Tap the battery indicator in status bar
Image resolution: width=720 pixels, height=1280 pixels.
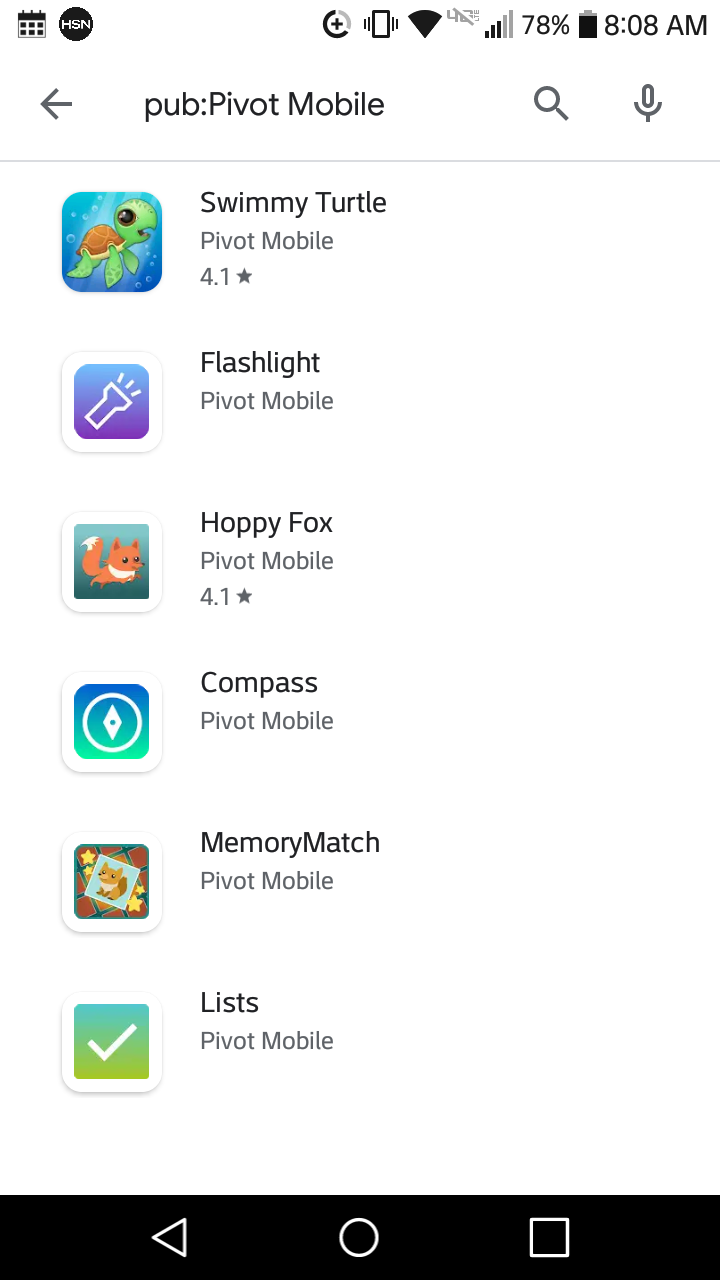586,25
